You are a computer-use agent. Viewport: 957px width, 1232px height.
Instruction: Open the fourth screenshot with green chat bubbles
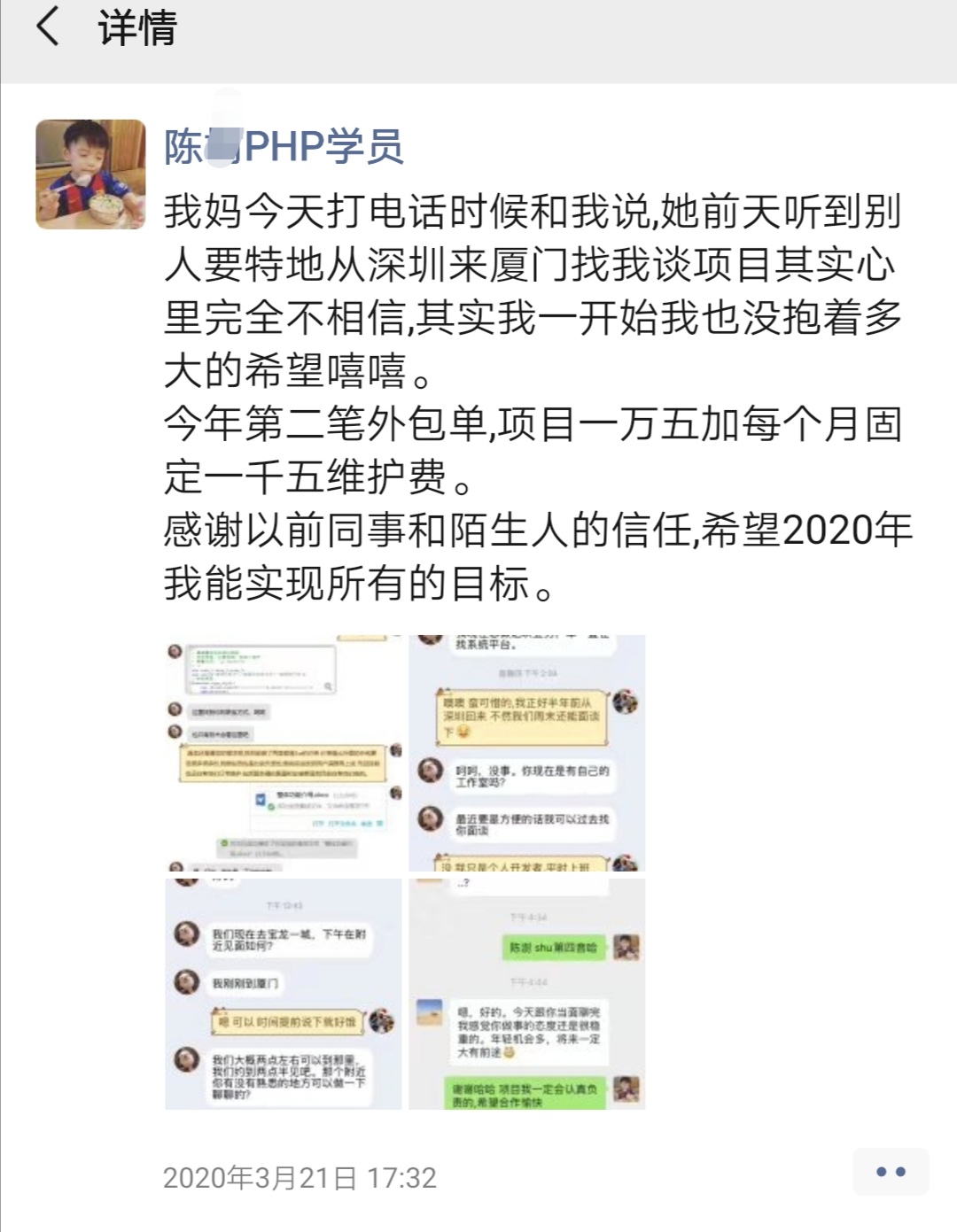pyautogui.click(x=527, y=994)
